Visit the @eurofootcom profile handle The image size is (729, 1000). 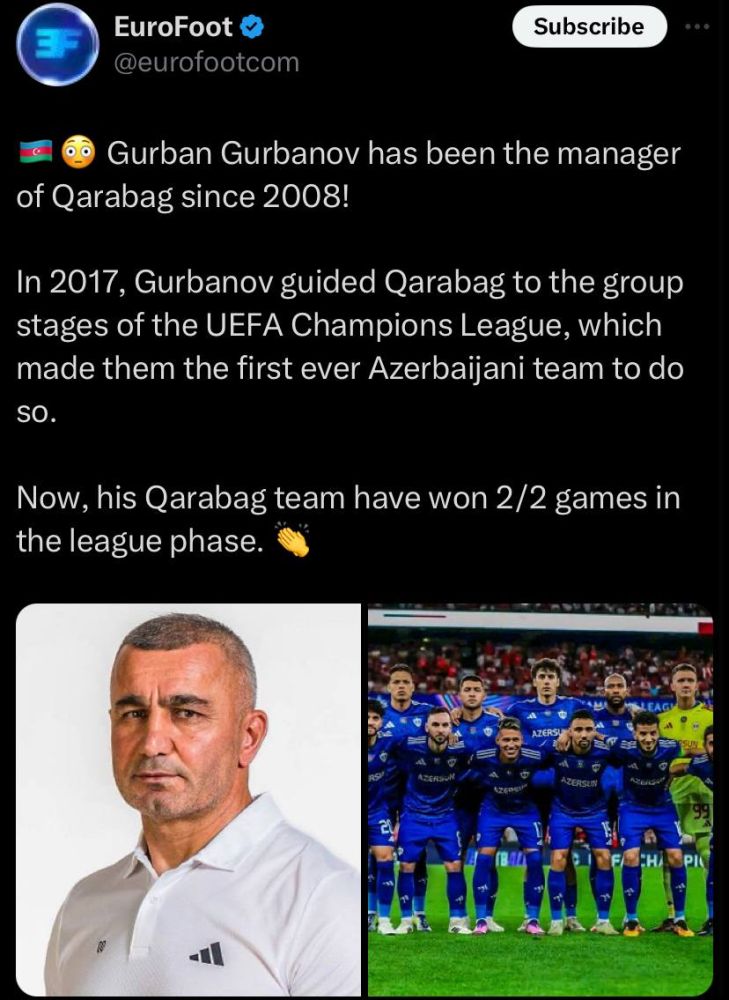(x=207, y=62)
